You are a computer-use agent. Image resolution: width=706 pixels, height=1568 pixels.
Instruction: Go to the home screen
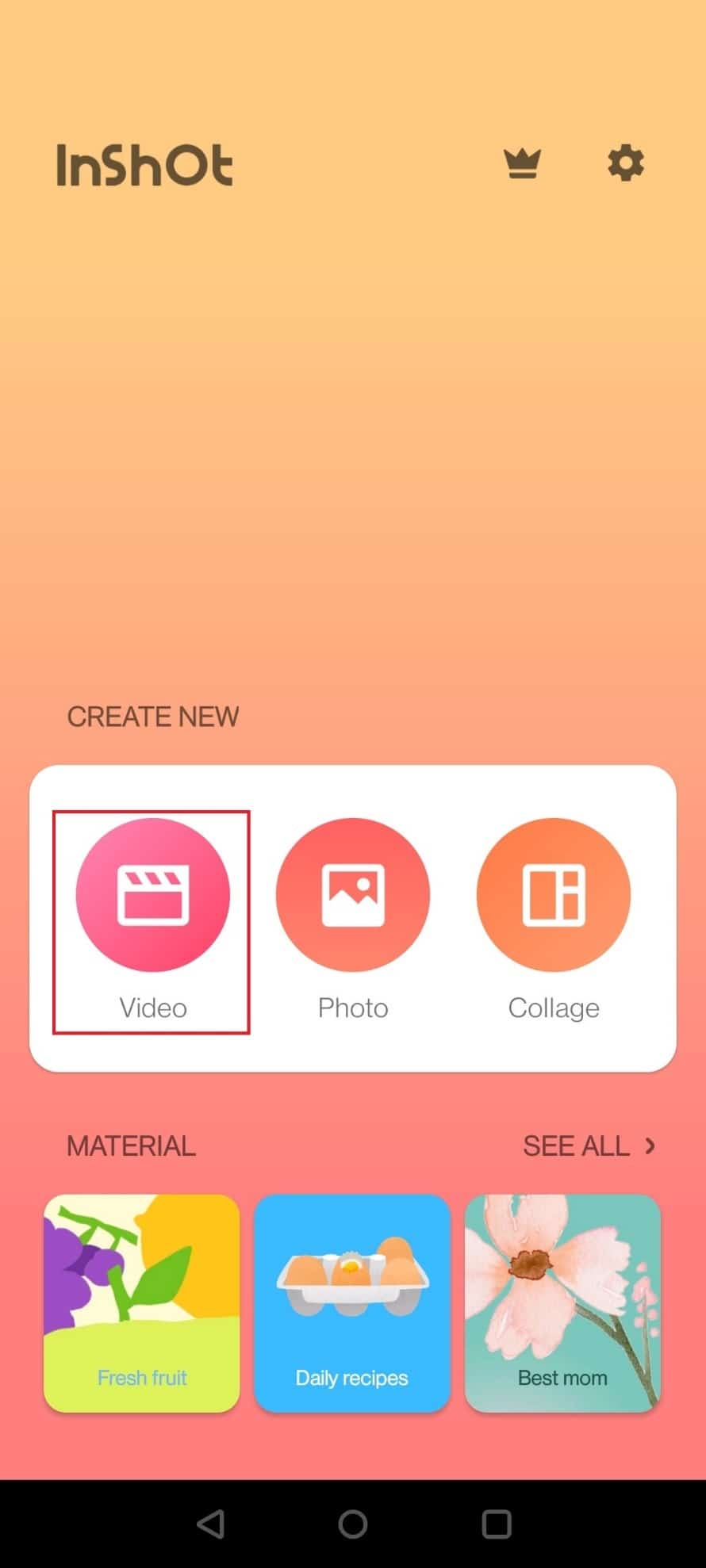pyautogui.click(x=353, y=1524)
